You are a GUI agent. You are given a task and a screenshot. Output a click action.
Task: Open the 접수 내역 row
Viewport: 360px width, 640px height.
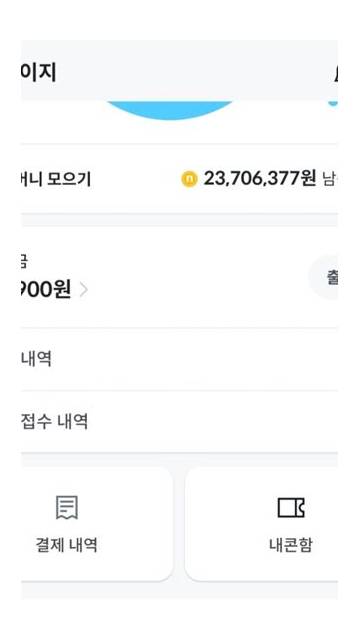(x=179, y=422)
